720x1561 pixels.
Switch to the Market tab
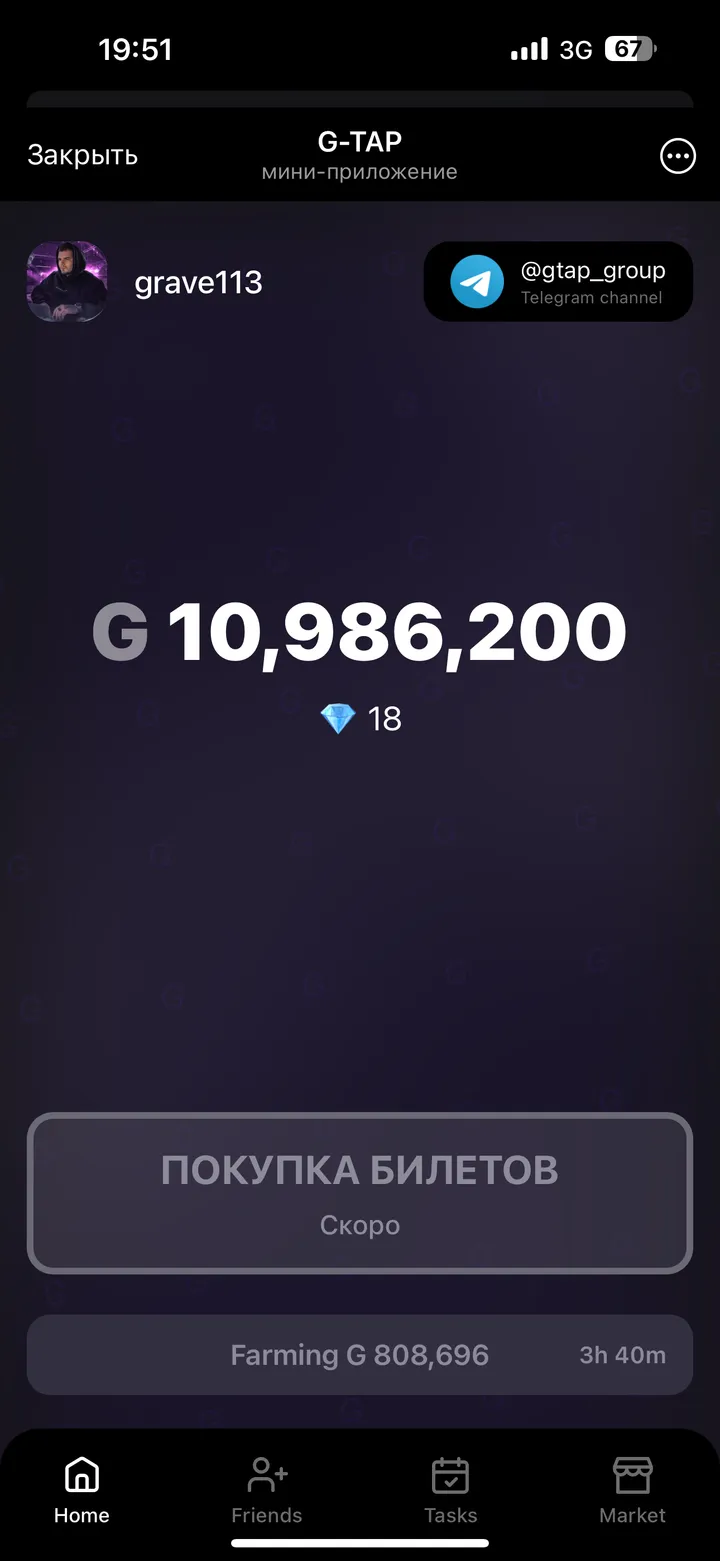pos(632,1489)
